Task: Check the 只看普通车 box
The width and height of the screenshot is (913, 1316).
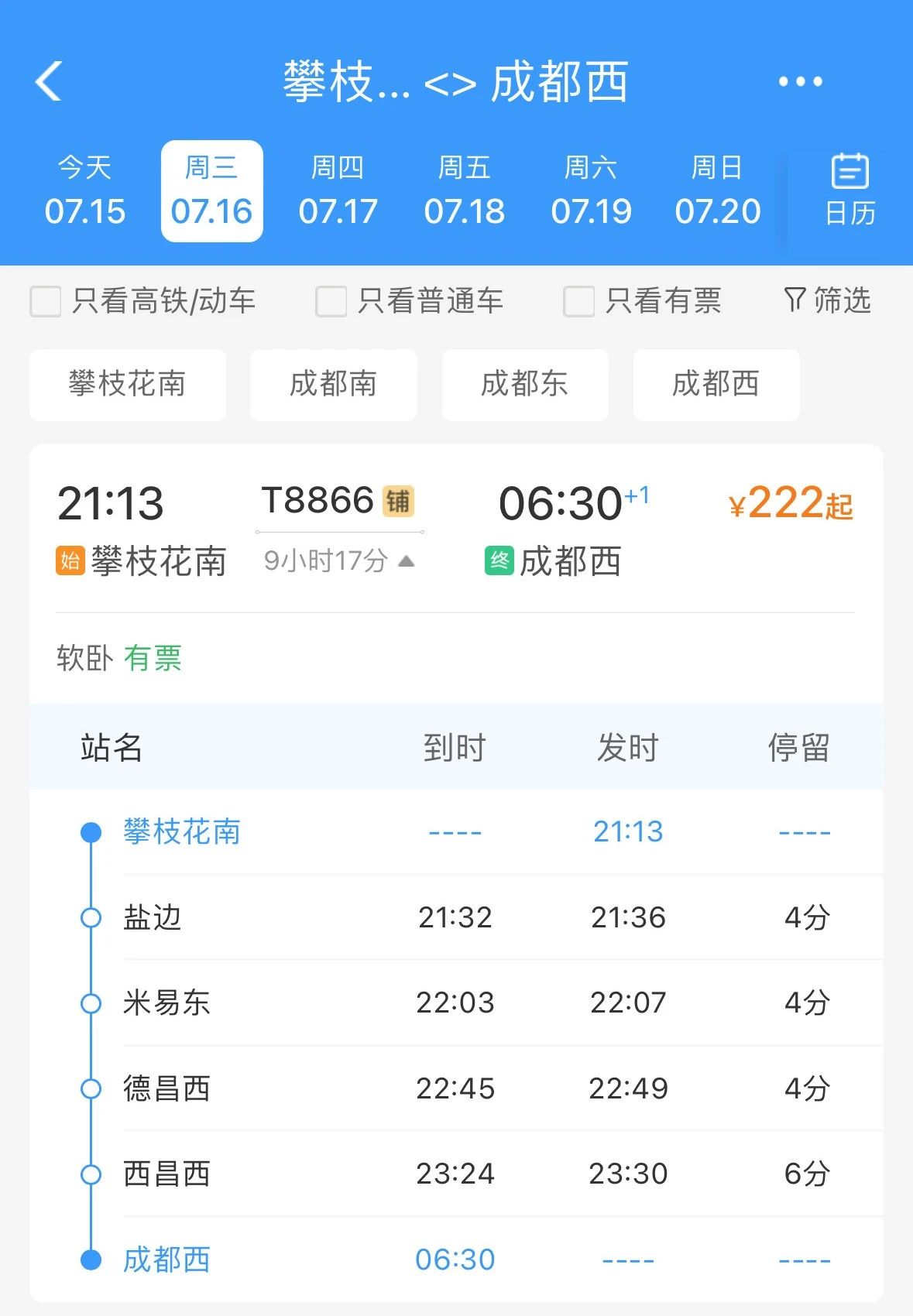Action: coord(331,301)
